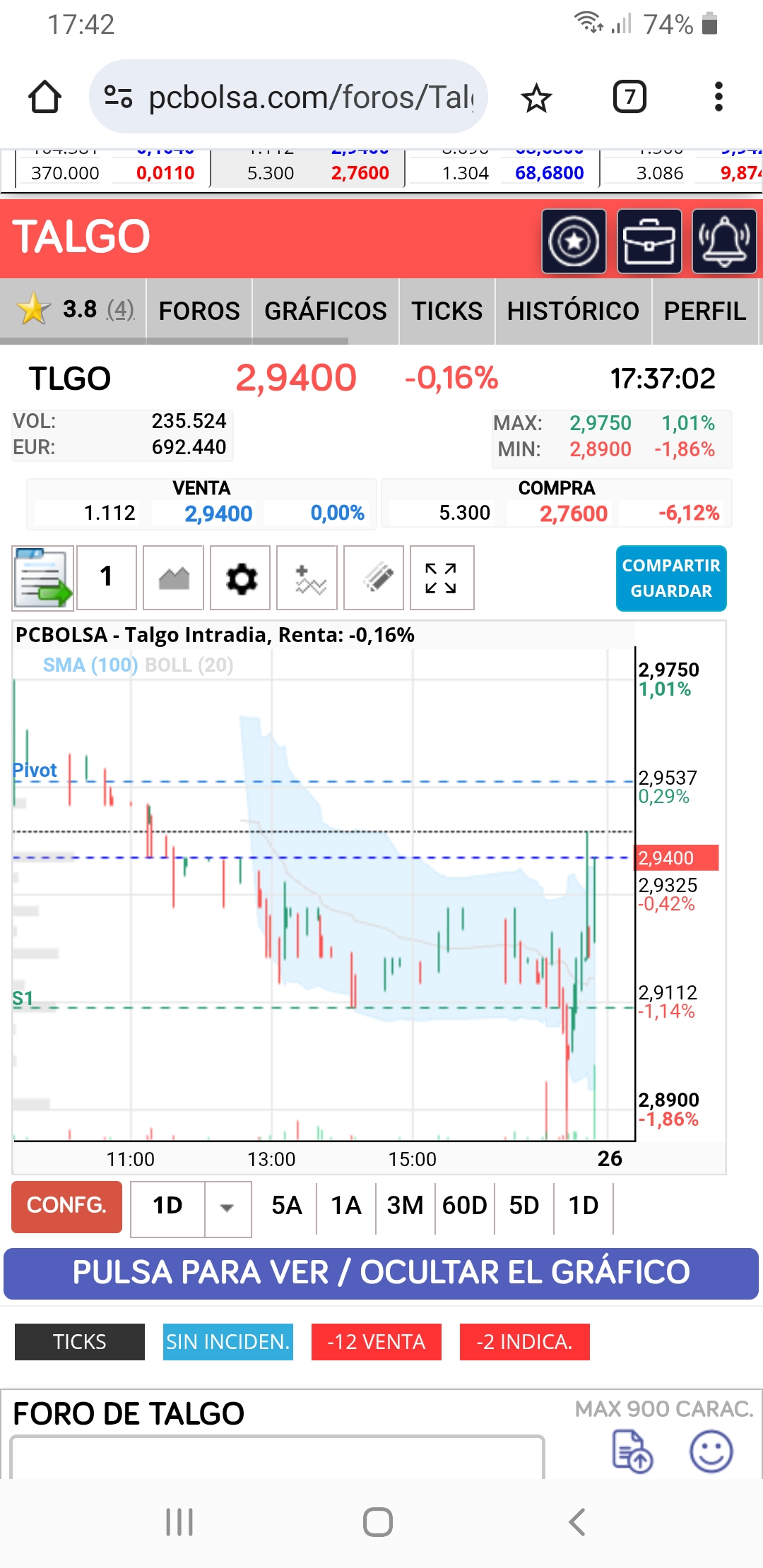Add Talgo to portfolio via briefcase icon
The height and width of the screenshot is (1568, 763).
649,241
